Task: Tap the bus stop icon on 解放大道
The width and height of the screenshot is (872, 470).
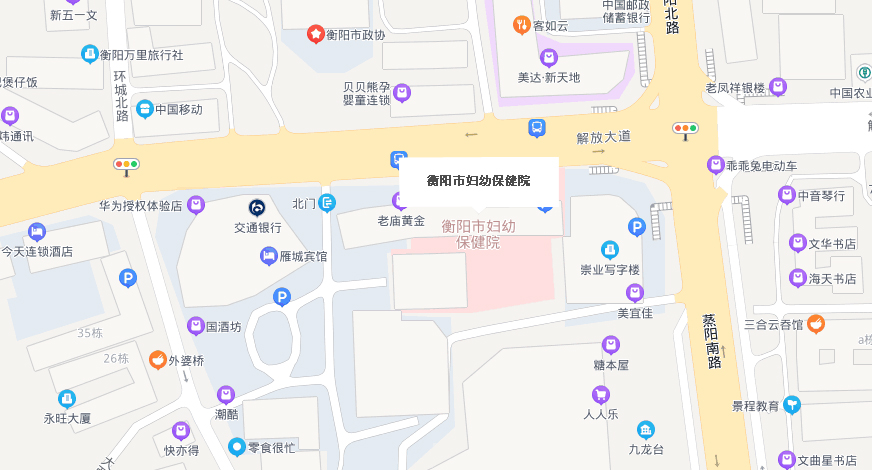Action: pos(537,128)
